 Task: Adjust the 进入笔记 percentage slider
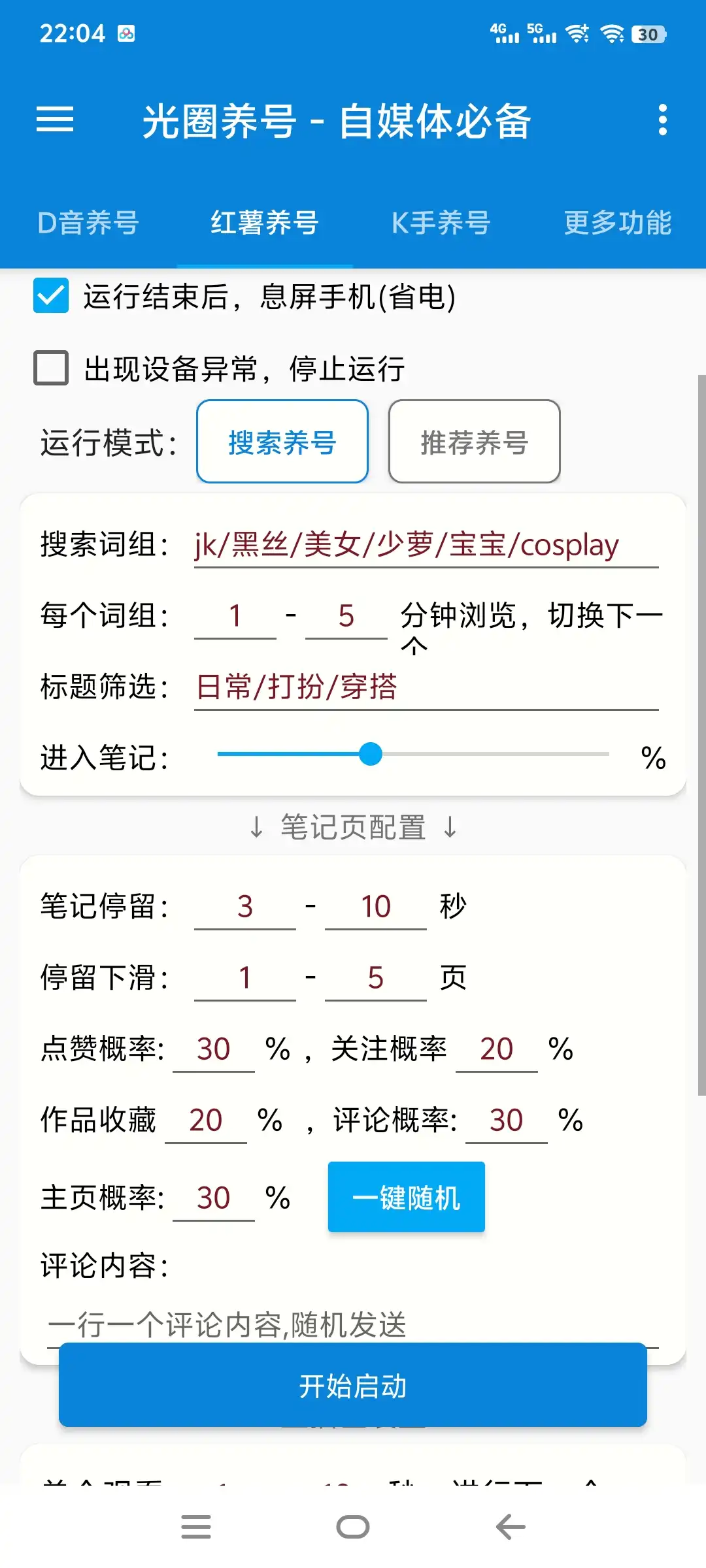(371, 754)
